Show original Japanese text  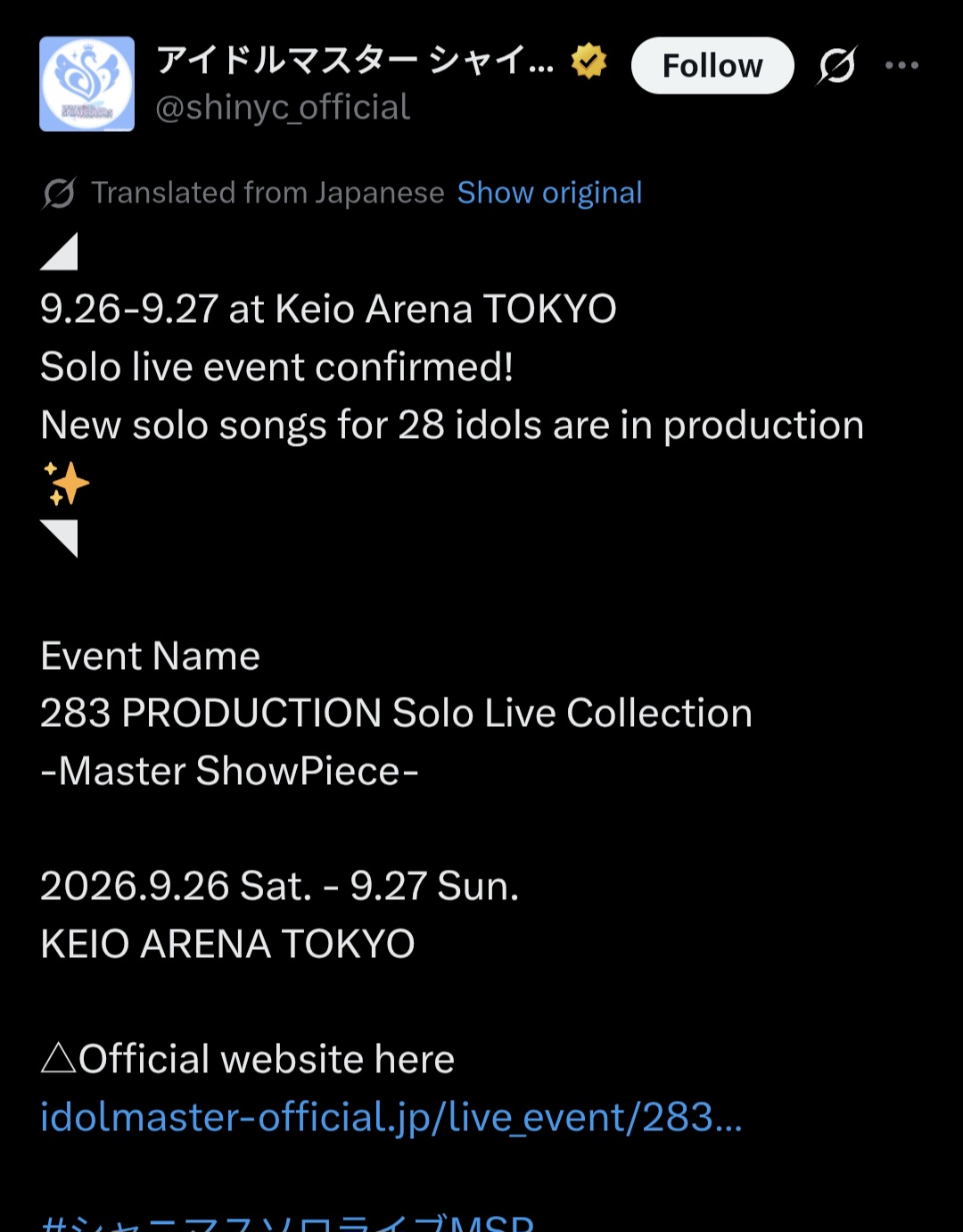[x=549, y=193]
